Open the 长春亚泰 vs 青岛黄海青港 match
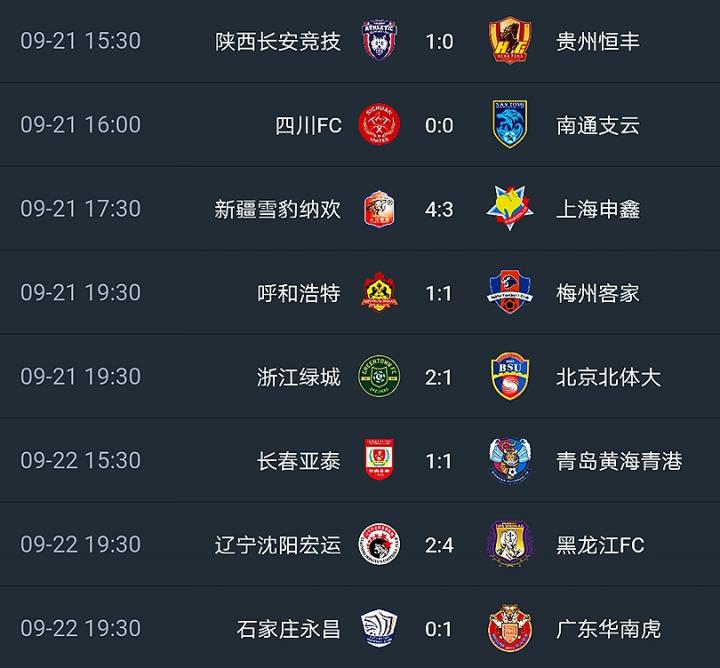The width and height of the screenshot is (720, 668). [x=439, y=461]
